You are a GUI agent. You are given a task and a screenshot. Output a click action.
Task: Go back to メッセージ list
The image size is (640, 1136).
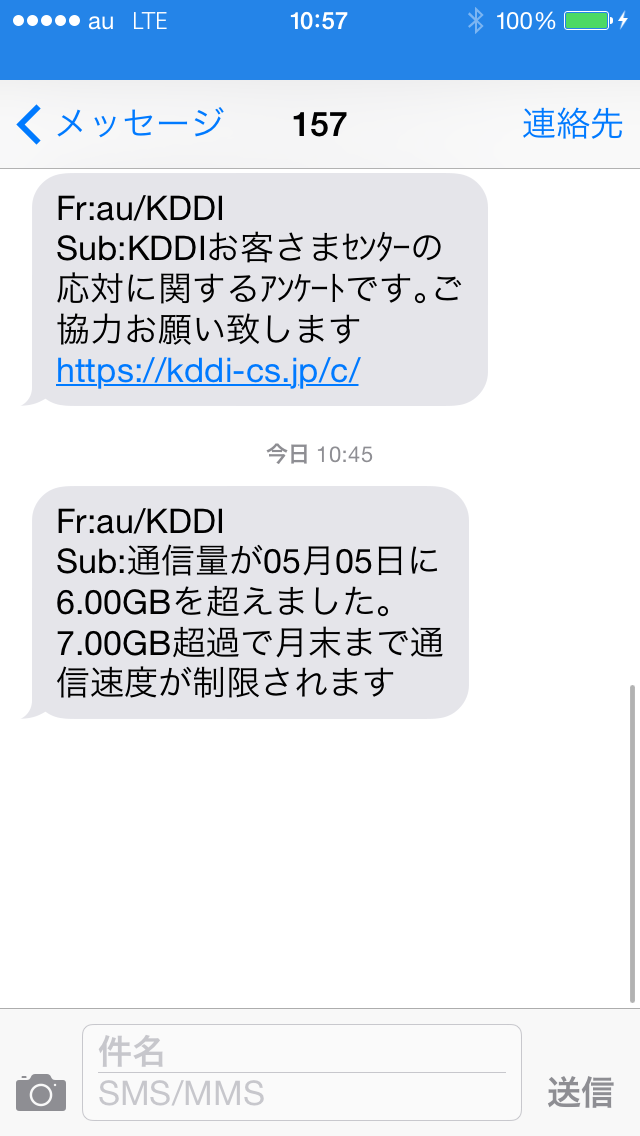(x=120, y=124)
